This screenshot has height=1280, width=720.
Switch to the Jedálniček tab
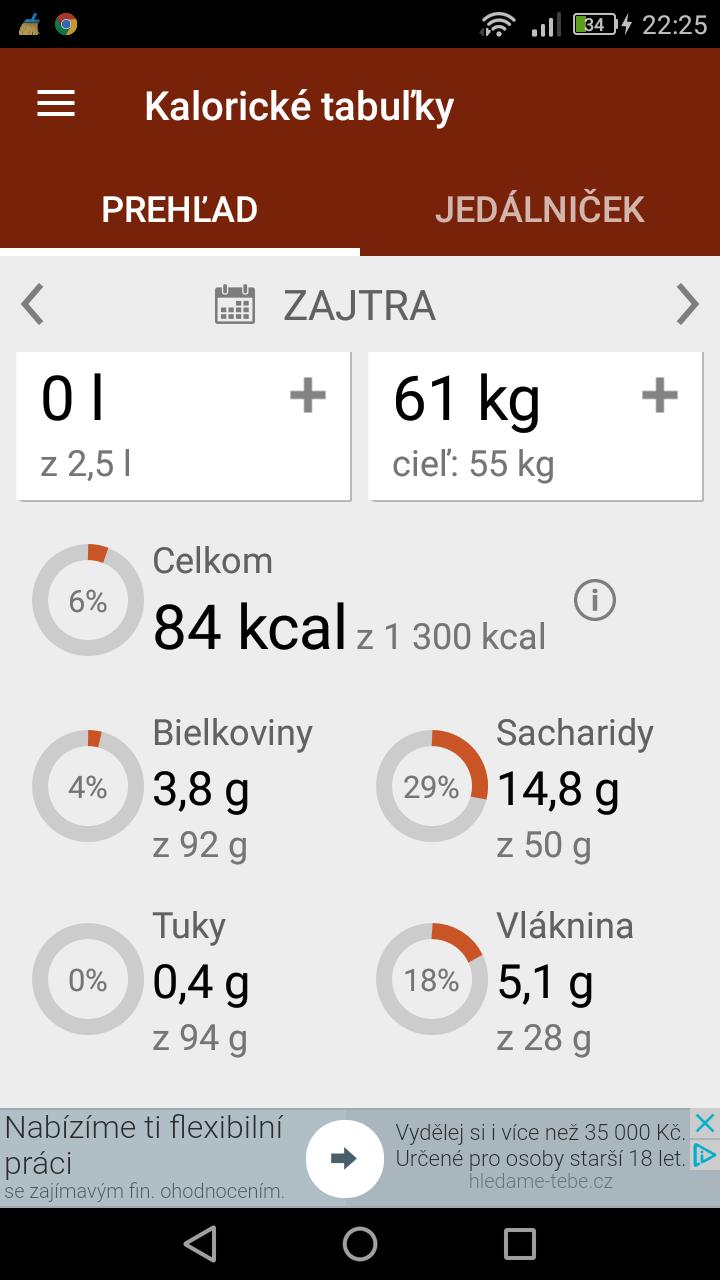(x=539, y=209)
